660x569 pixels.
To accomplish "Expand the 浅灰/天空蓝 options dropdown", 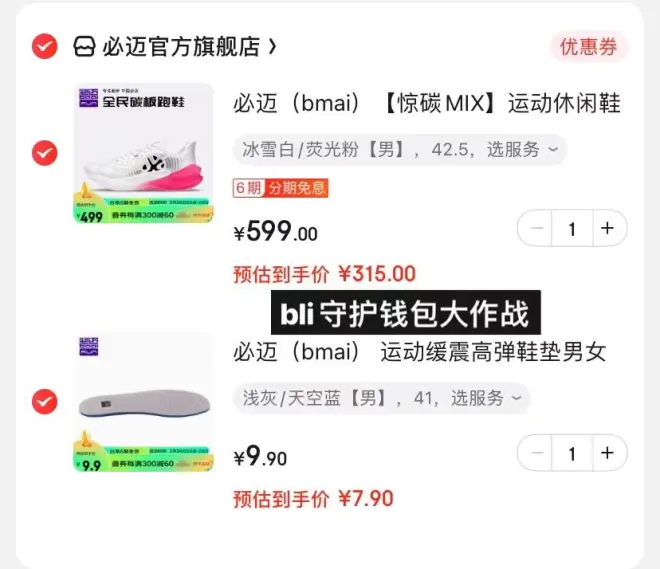I will 381,398.
